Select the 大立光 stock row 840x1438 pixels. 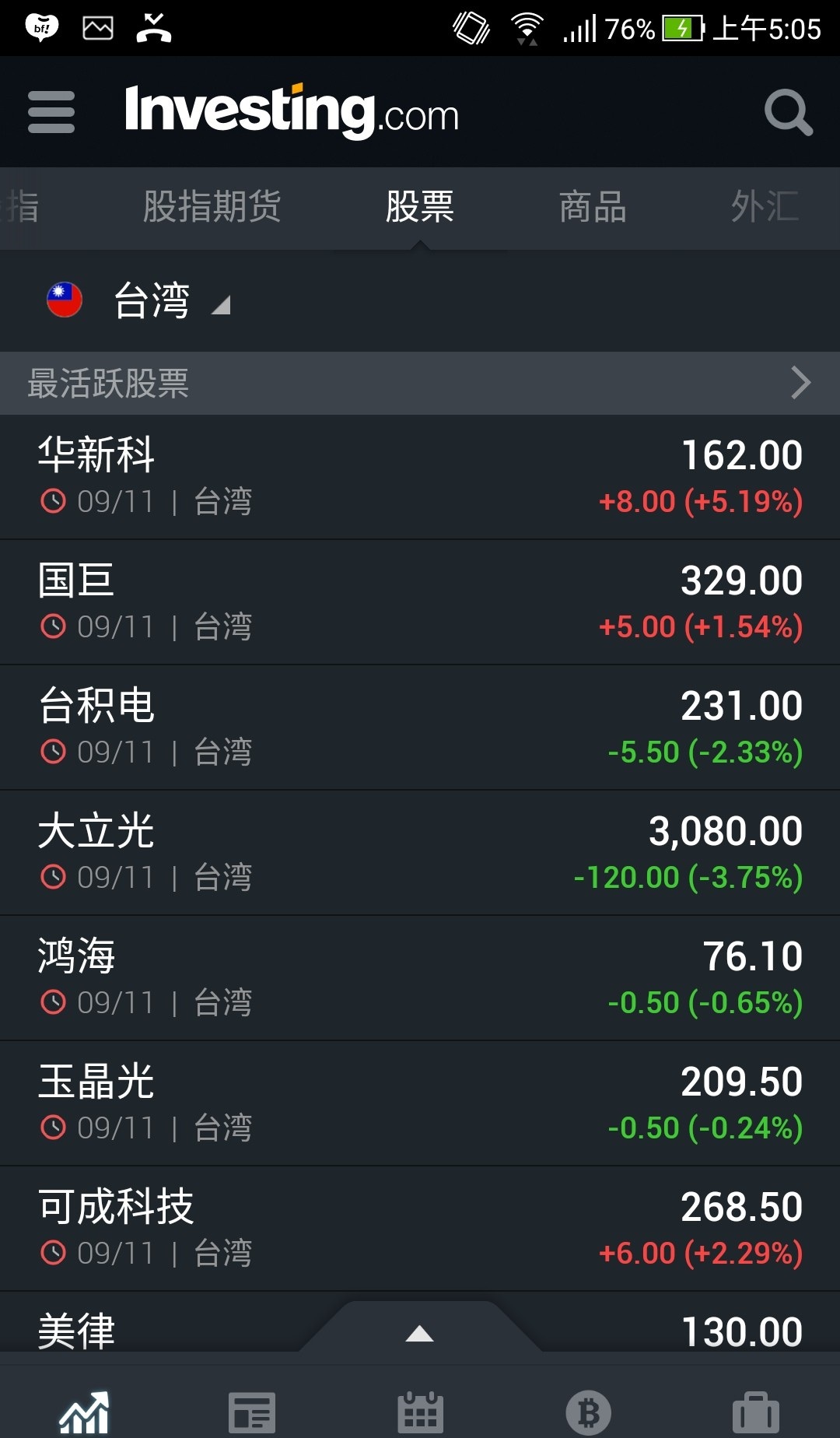[x=420, y=853]
